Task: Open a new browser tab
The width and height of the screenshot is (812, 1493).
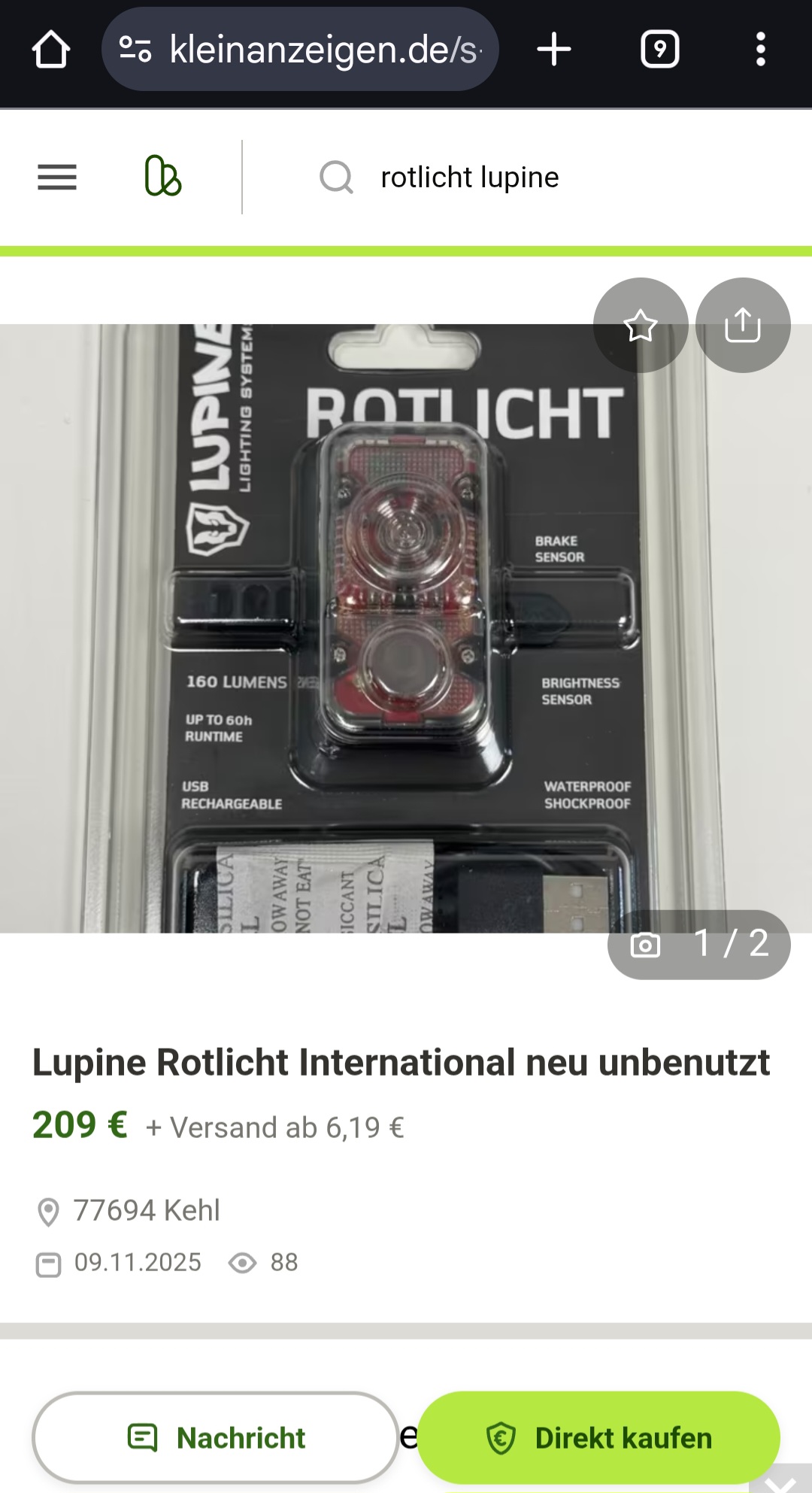Action: pos(554,50)
